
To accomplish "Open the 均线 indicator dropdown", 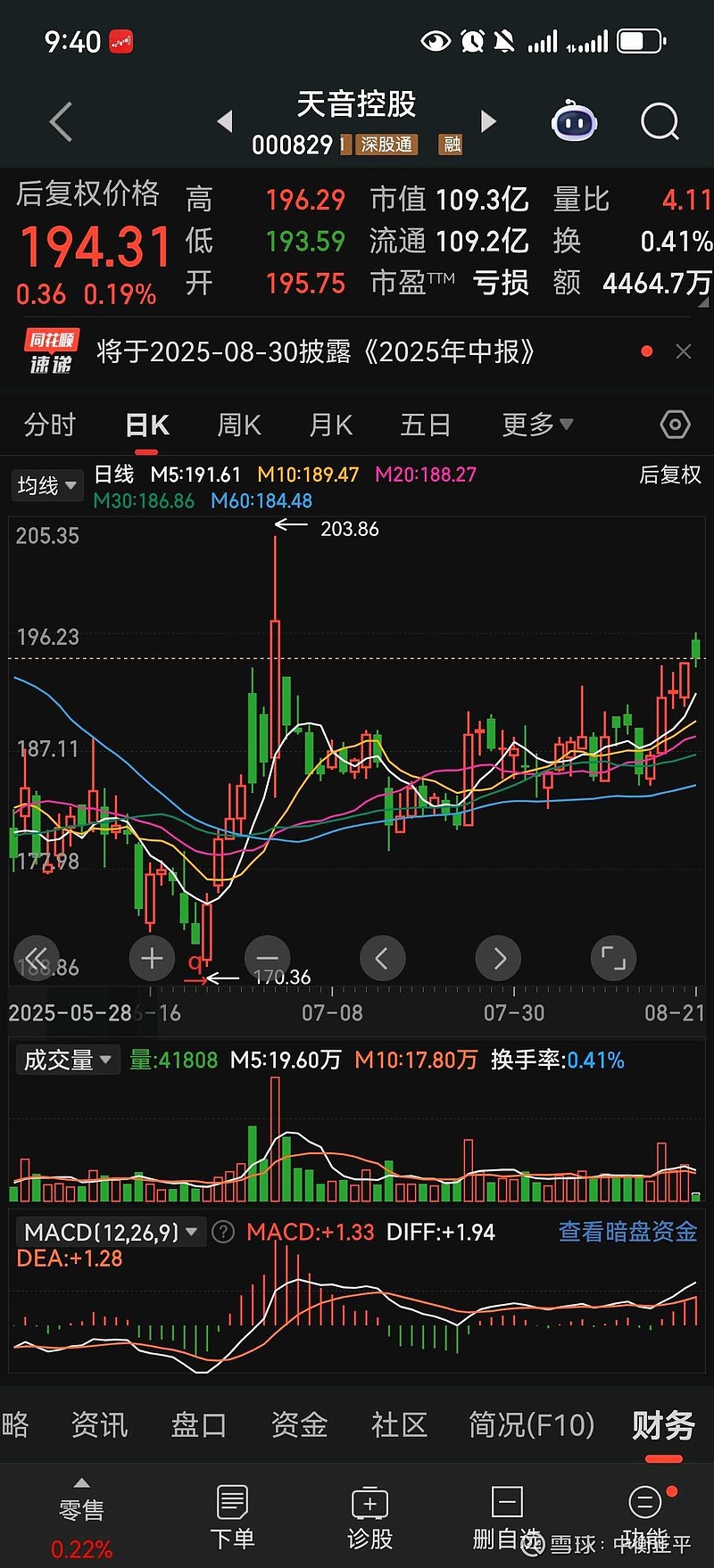I will click(47, 485).
